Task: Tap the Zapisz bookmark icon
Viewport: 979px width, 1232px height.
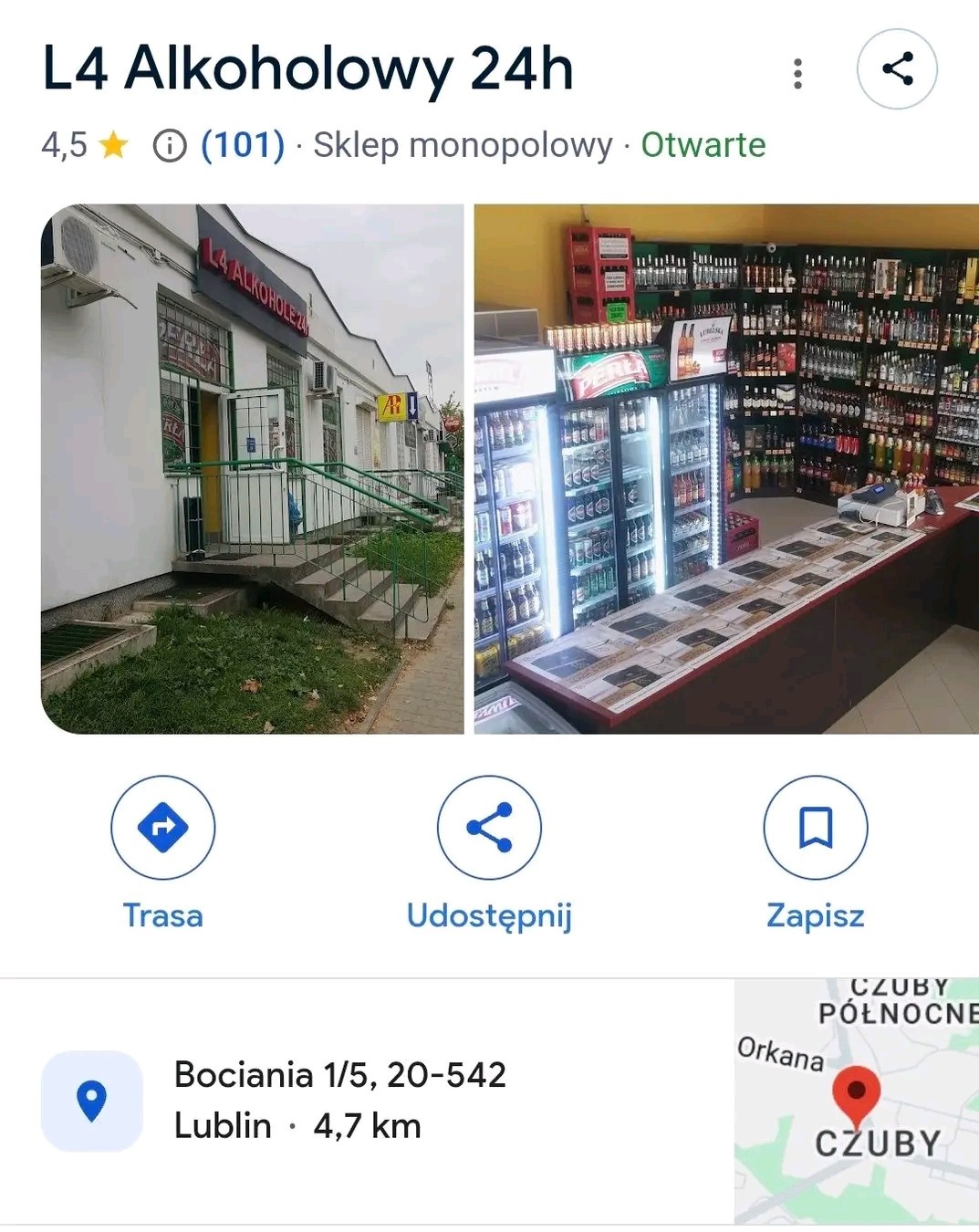Action: (x=815, y=828)
